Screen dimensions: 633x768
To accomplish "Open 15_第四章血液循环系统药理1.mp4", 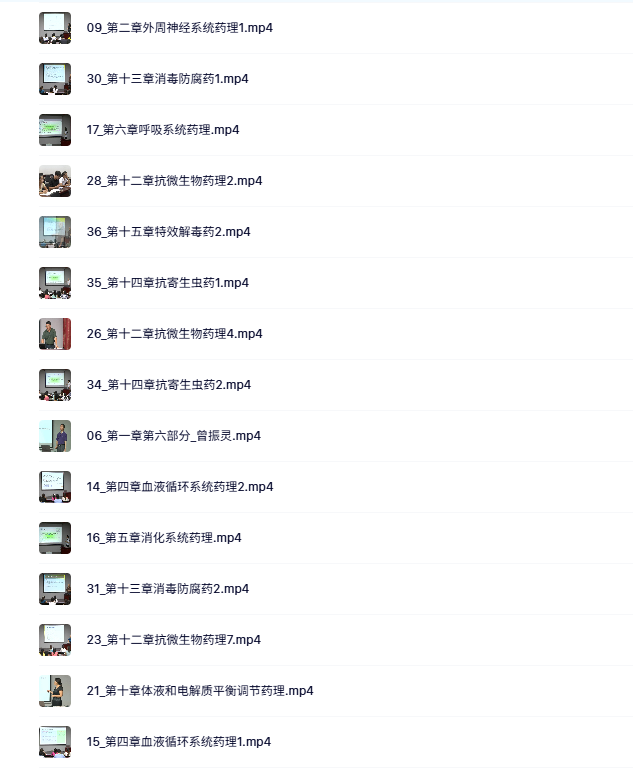I will coord(179,742).
